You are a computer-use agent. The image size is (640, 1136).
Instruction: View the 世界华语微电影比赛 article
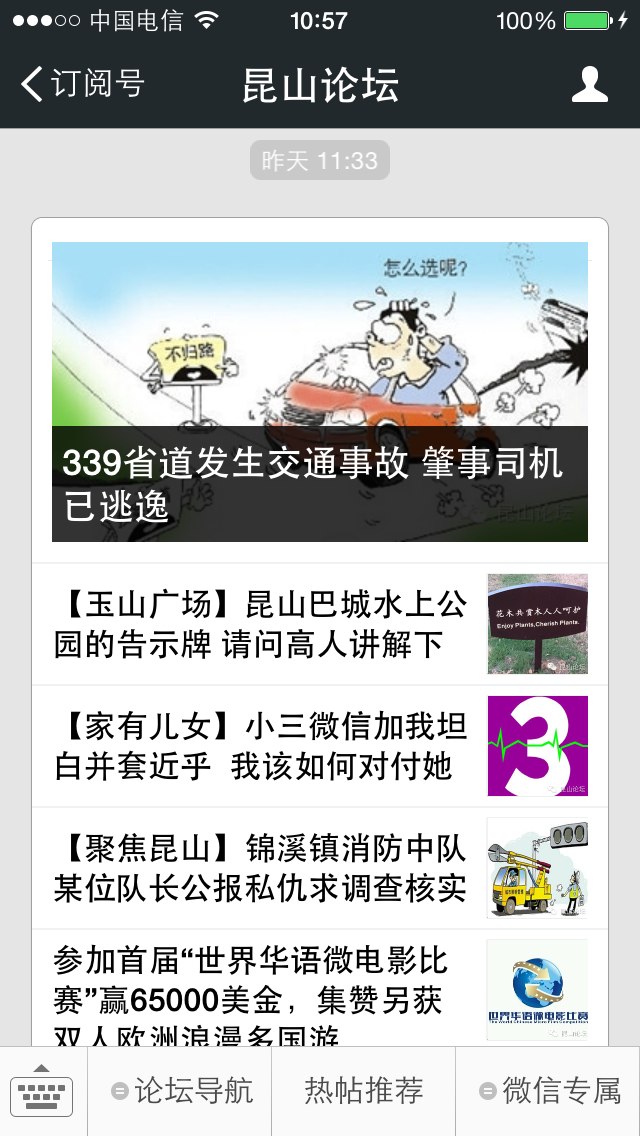[320, 988]
